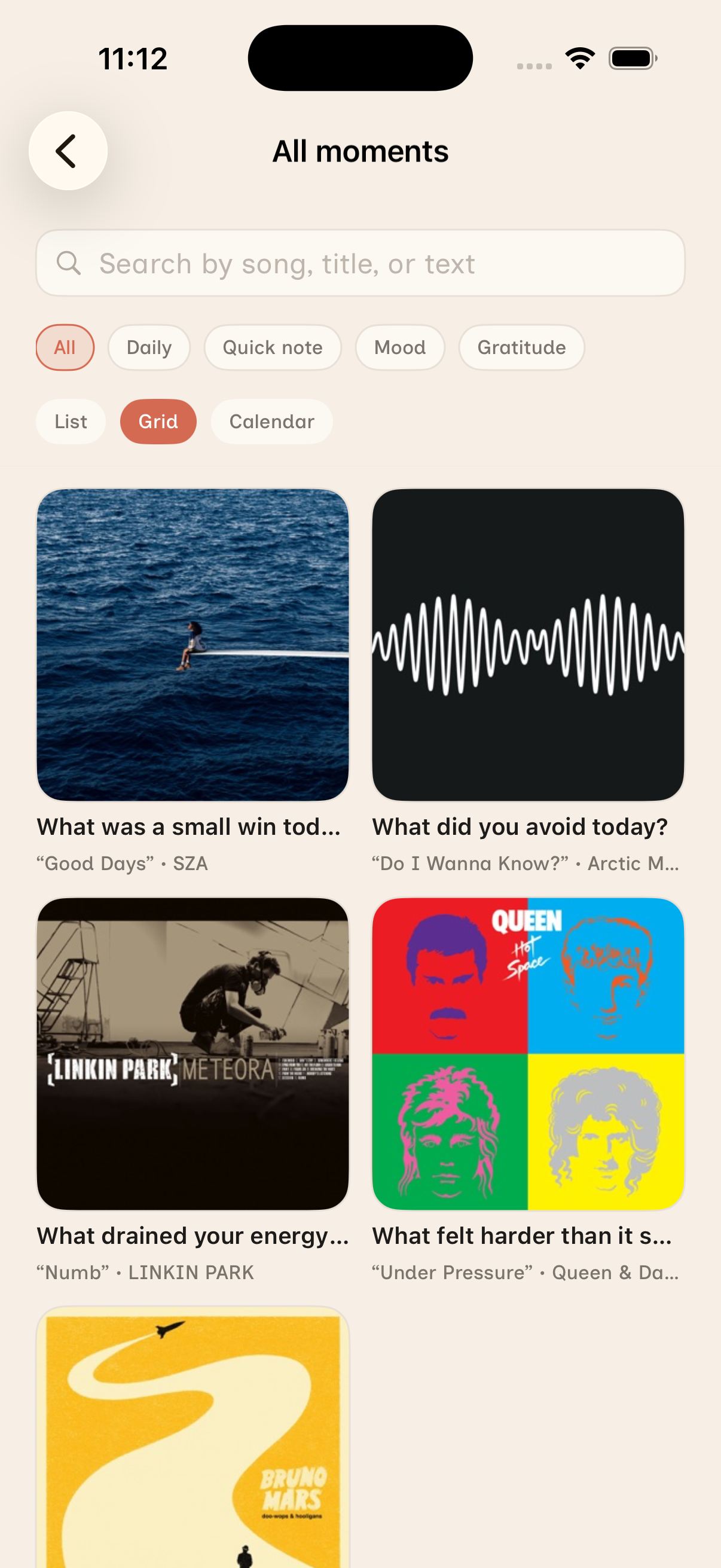Select the Mood filter
721x1568 pixels.
coord(399,347)
